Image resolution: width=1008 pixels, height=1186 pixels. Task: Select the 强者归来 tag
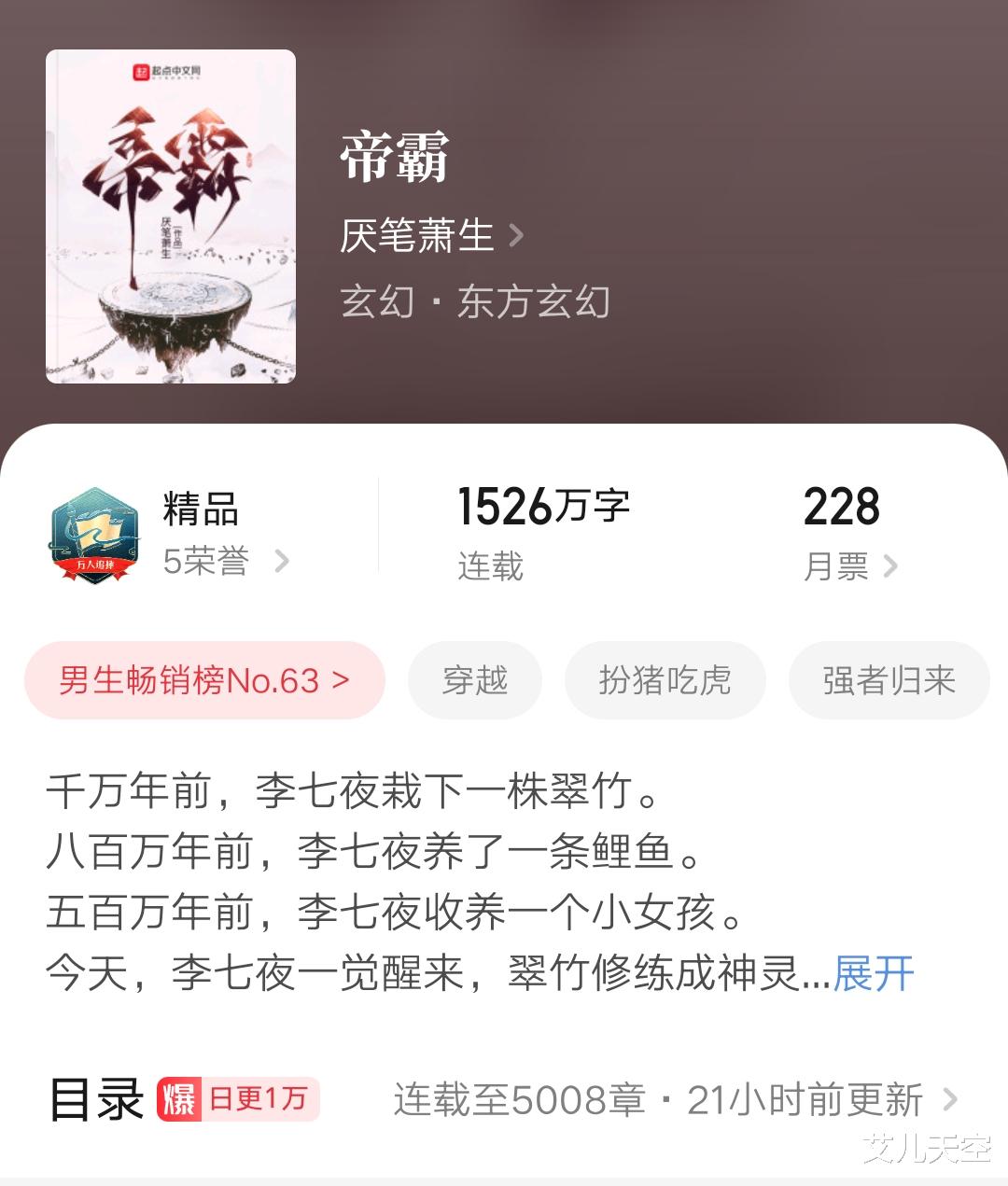[x=889, y=680]
